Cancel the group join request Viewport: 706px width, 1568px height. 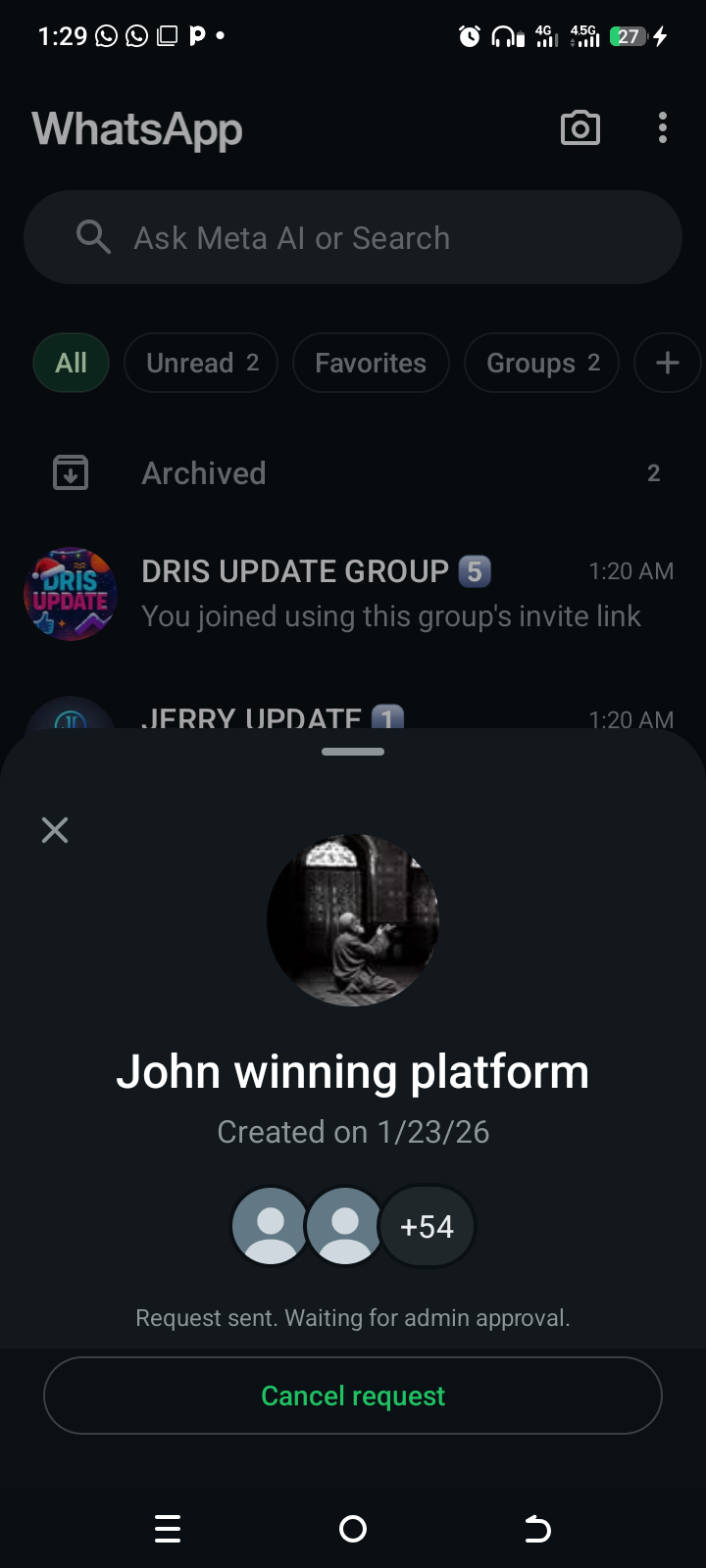(353, 1396)
